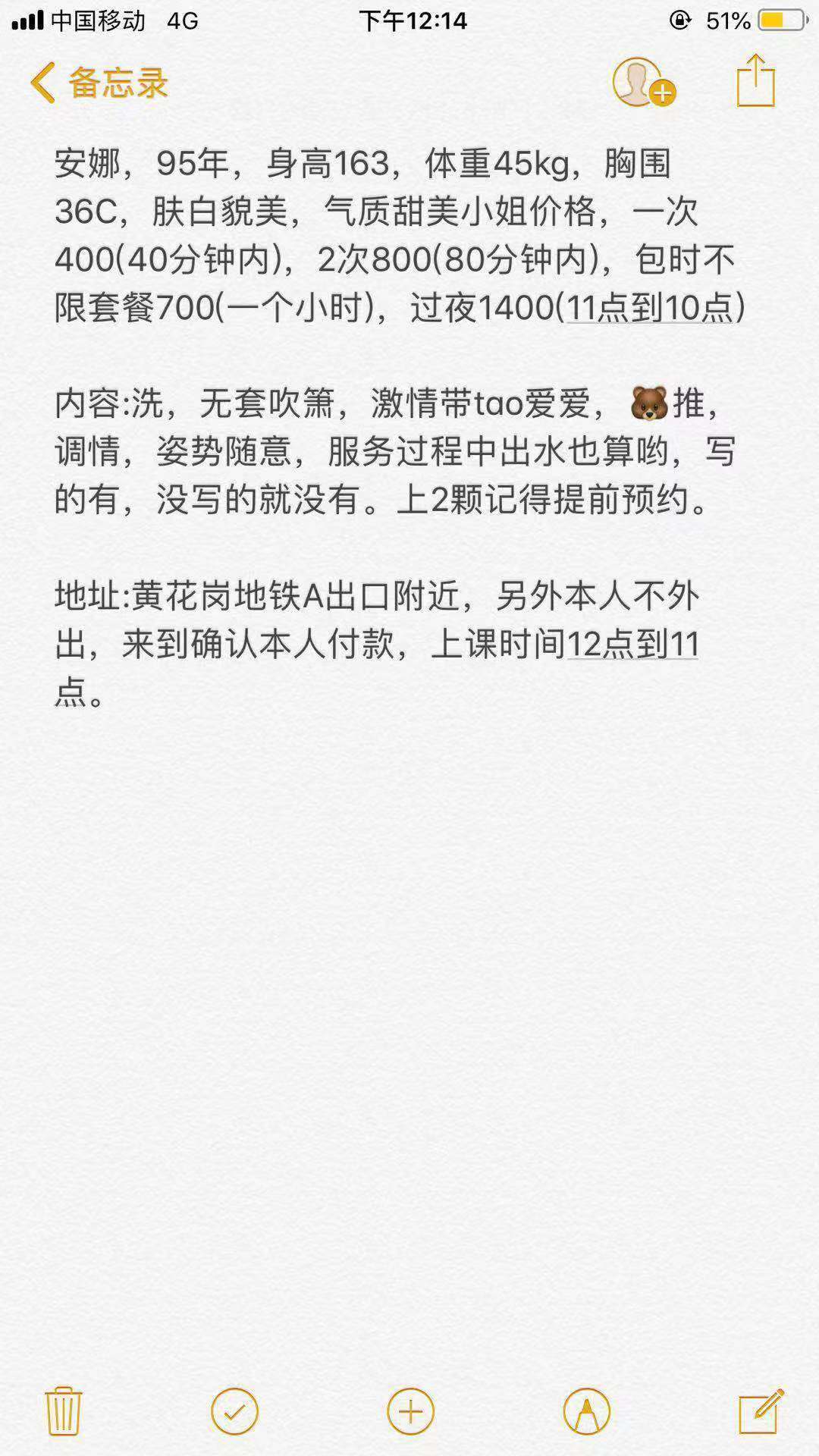Tap the 51% battery percentage text
The image size is (819, 1456).
pos(726,20)
